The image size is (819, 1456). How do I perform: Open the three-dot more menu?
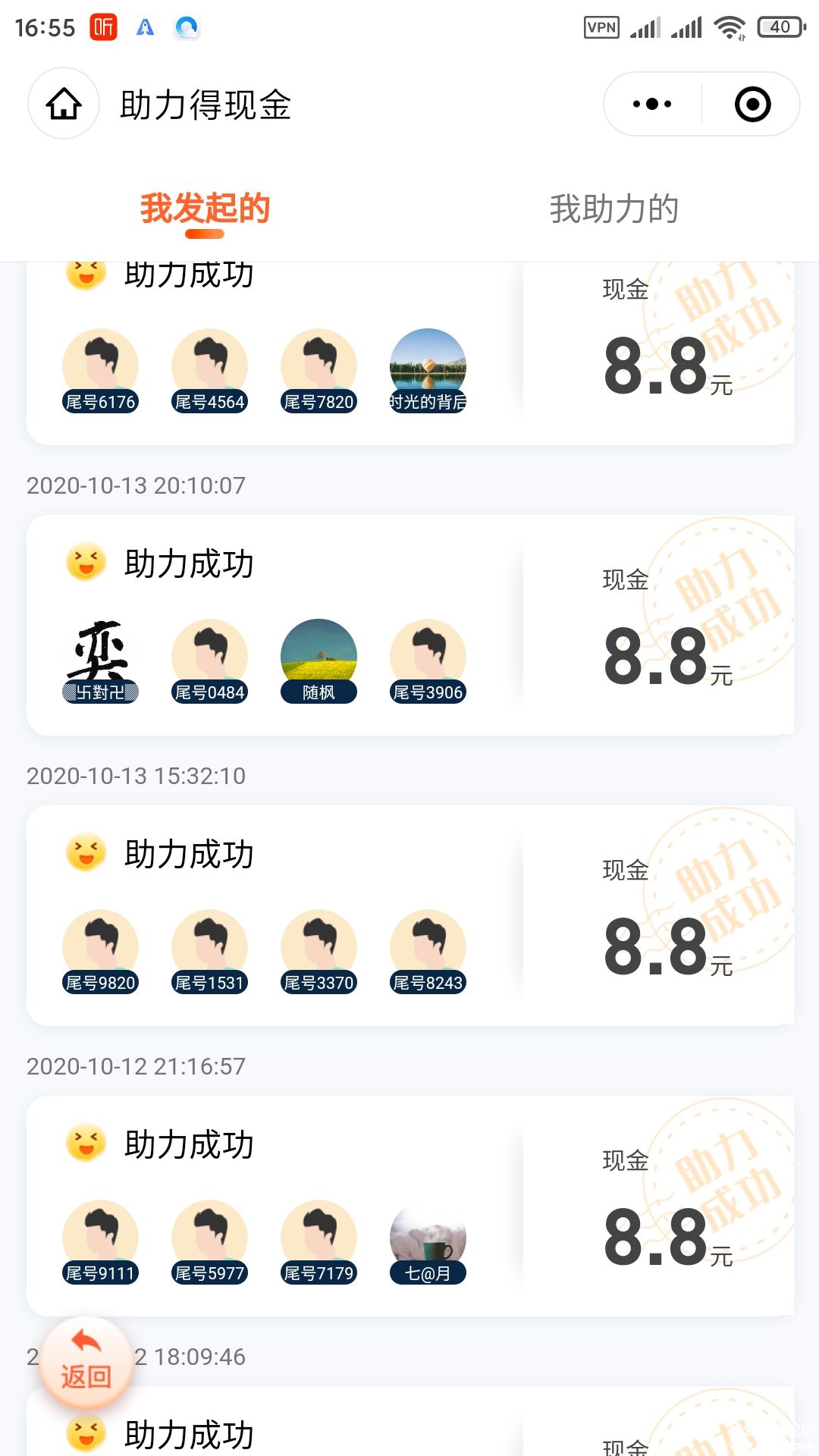[x=652, y=104]
